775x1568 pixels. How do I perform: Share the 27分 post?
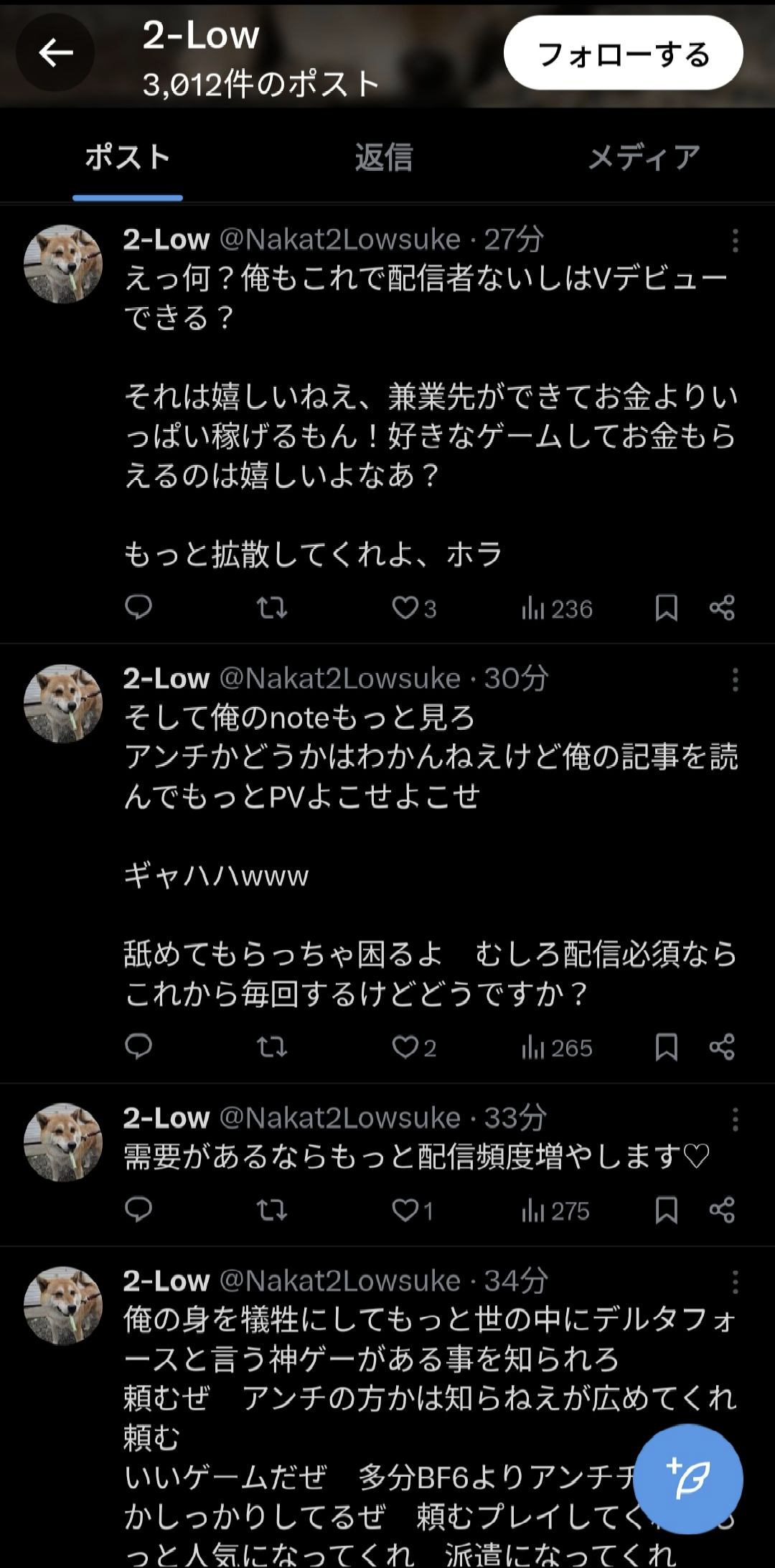722,608
